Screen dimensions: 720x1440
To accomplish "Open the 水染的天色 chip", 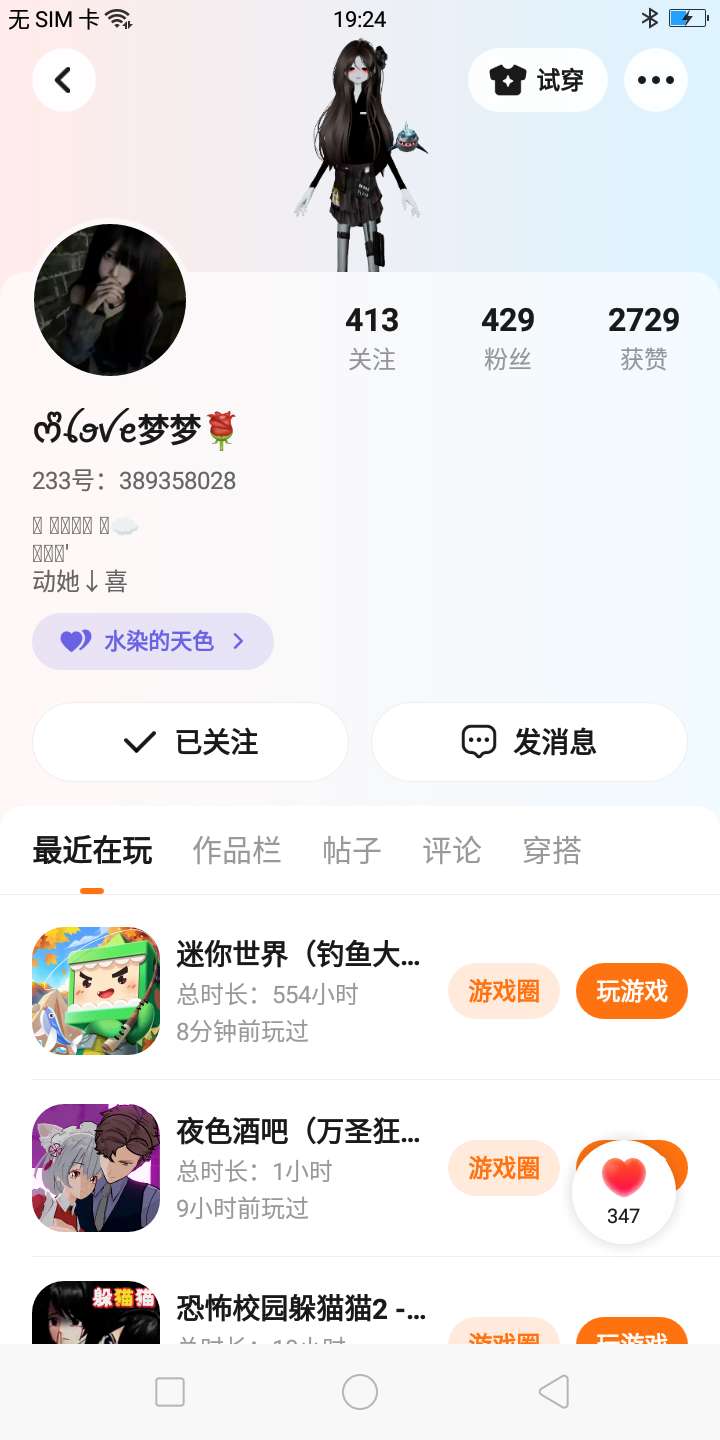I will (153, 641).
